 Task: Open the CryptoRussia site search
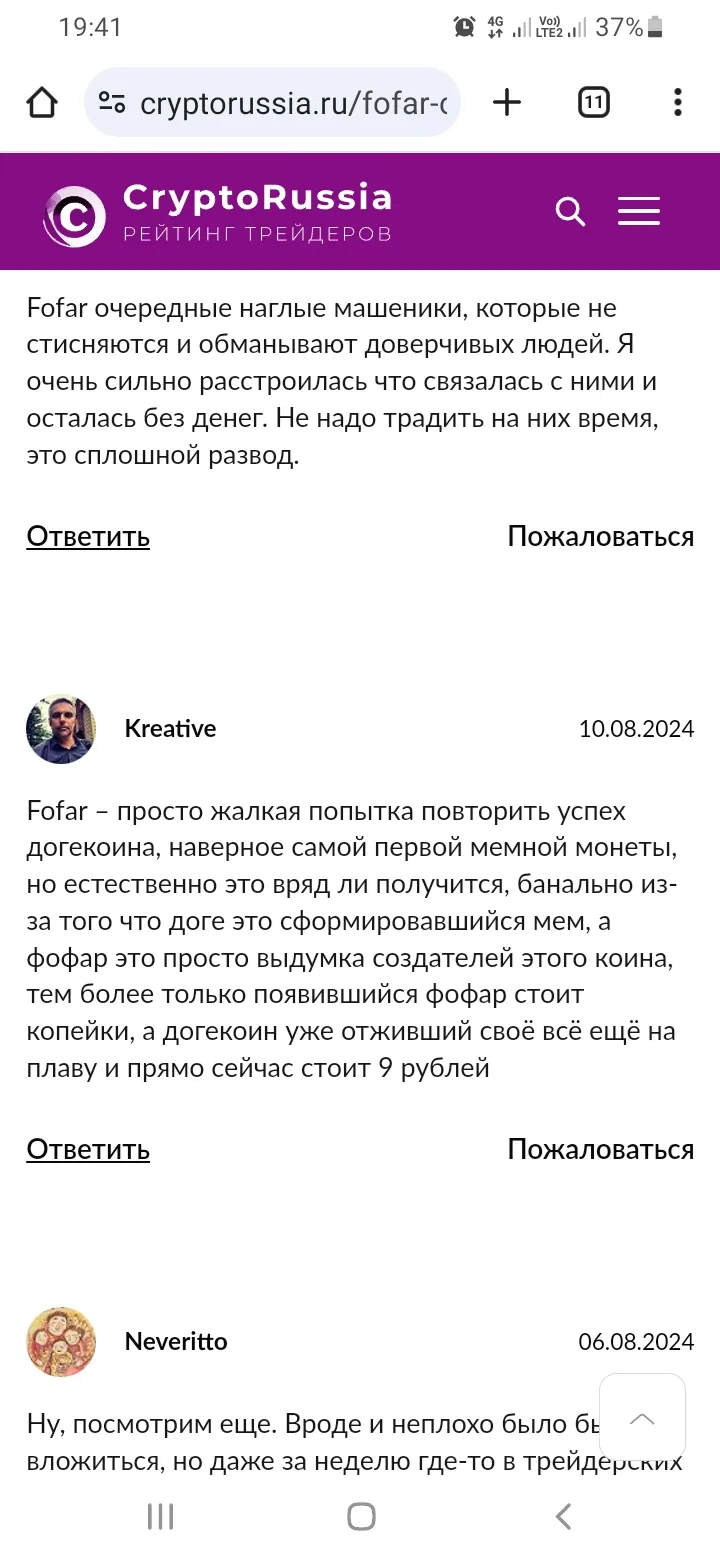click(570, 212)
